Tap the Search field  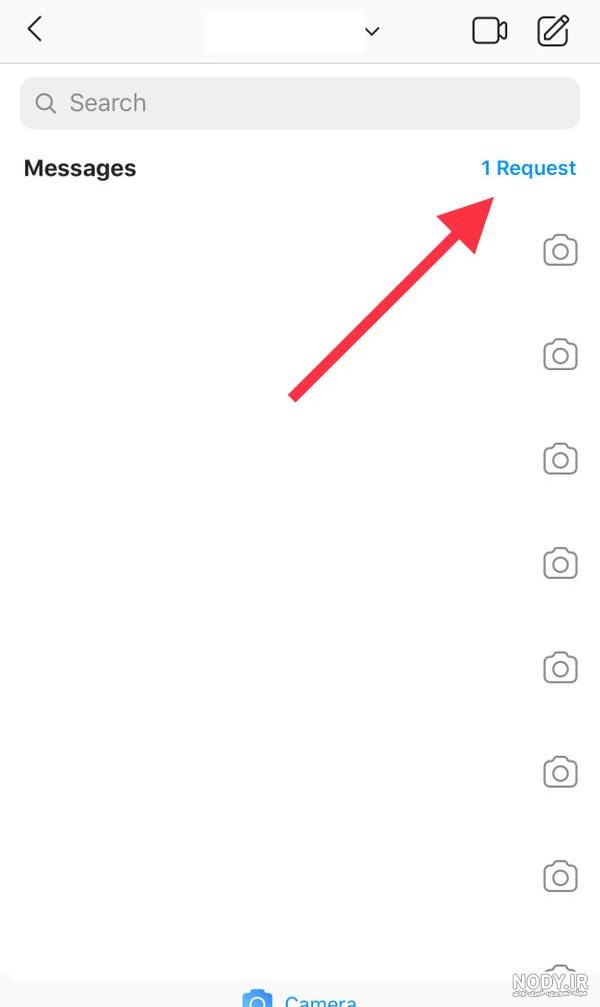(300, 103)
